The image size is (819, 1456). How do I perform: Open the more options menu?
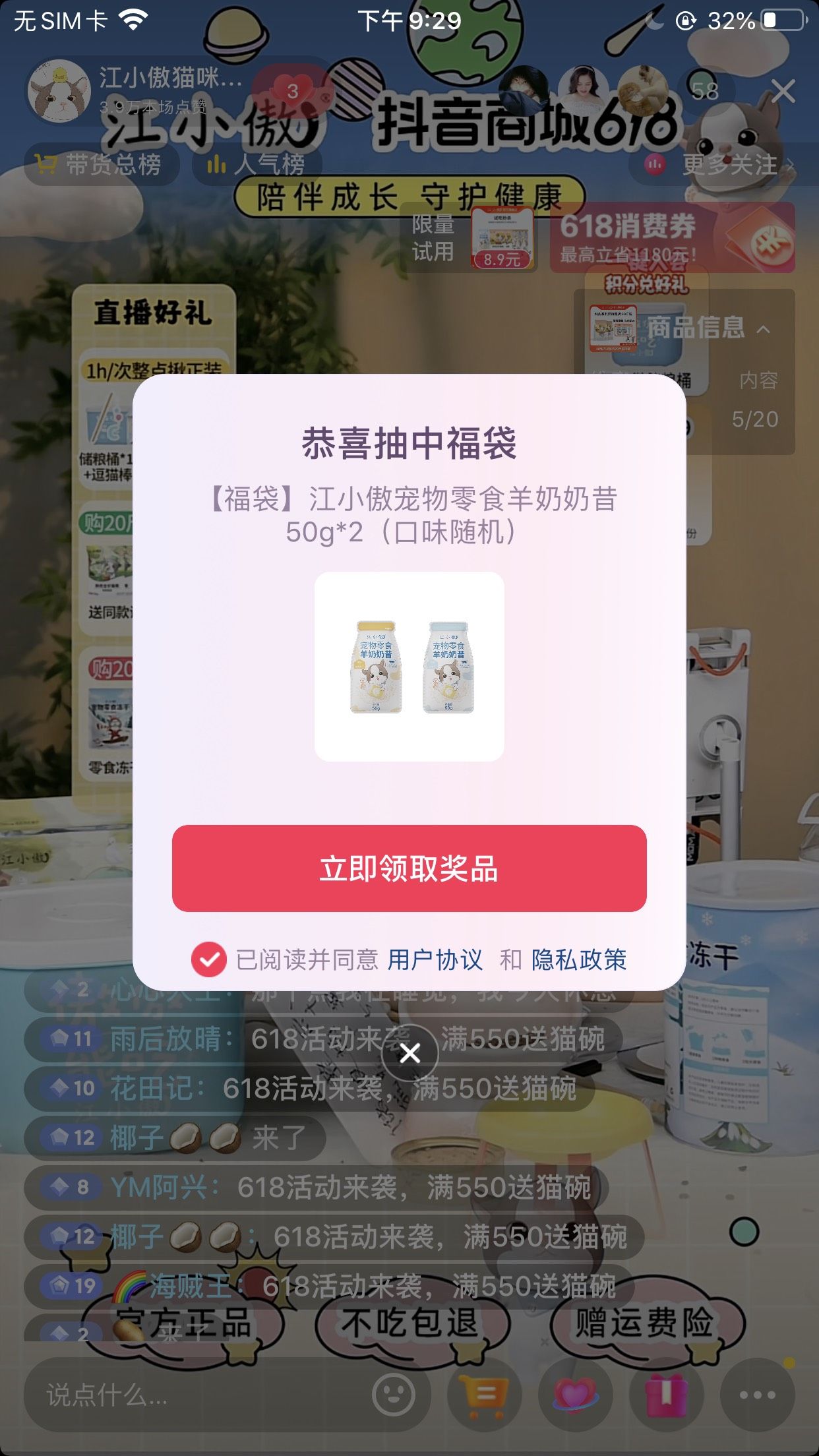click(x=757, y=1395)
